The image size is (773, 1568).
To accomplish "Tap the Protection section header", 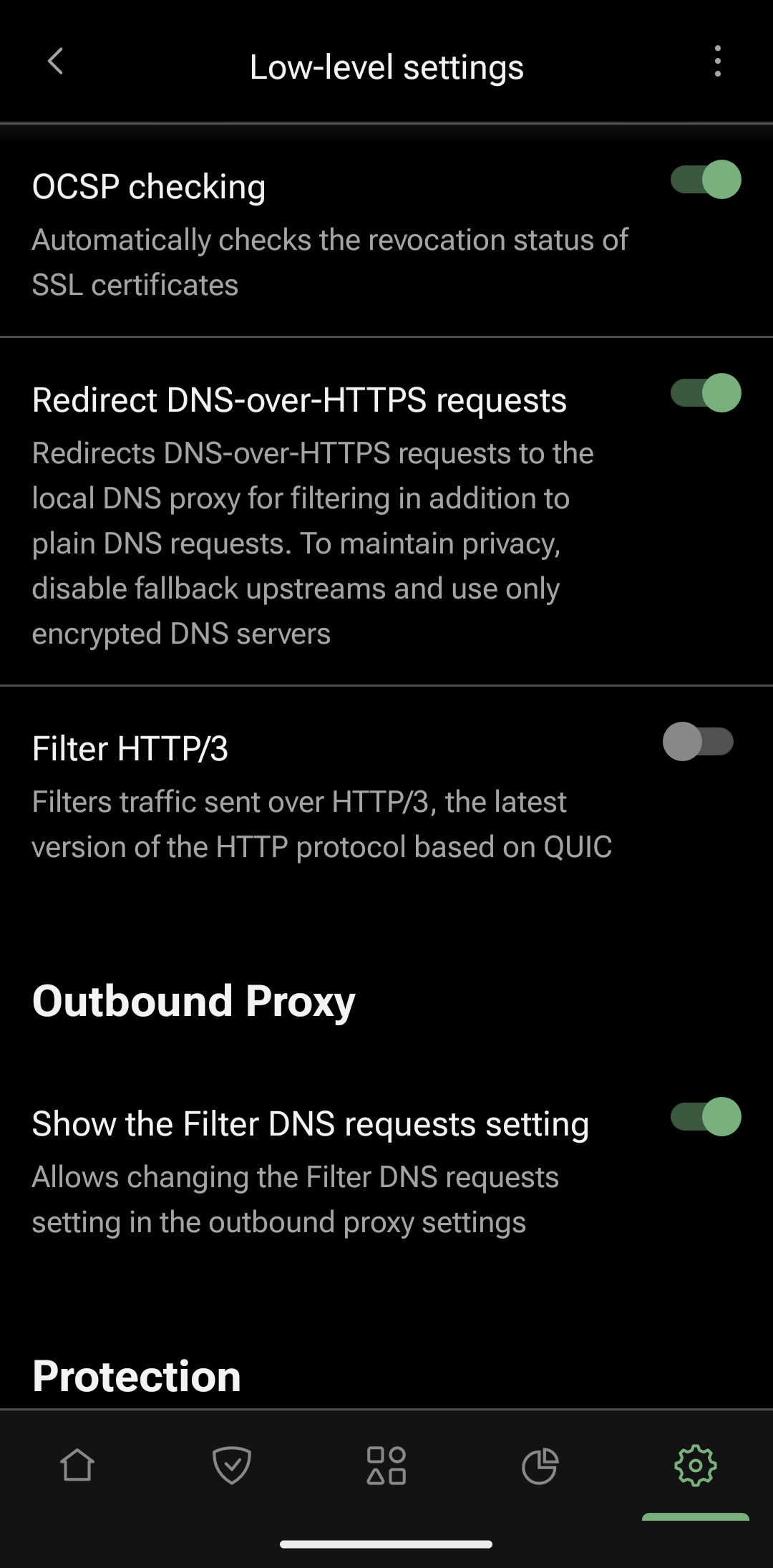I will (x=137, y=1375).
